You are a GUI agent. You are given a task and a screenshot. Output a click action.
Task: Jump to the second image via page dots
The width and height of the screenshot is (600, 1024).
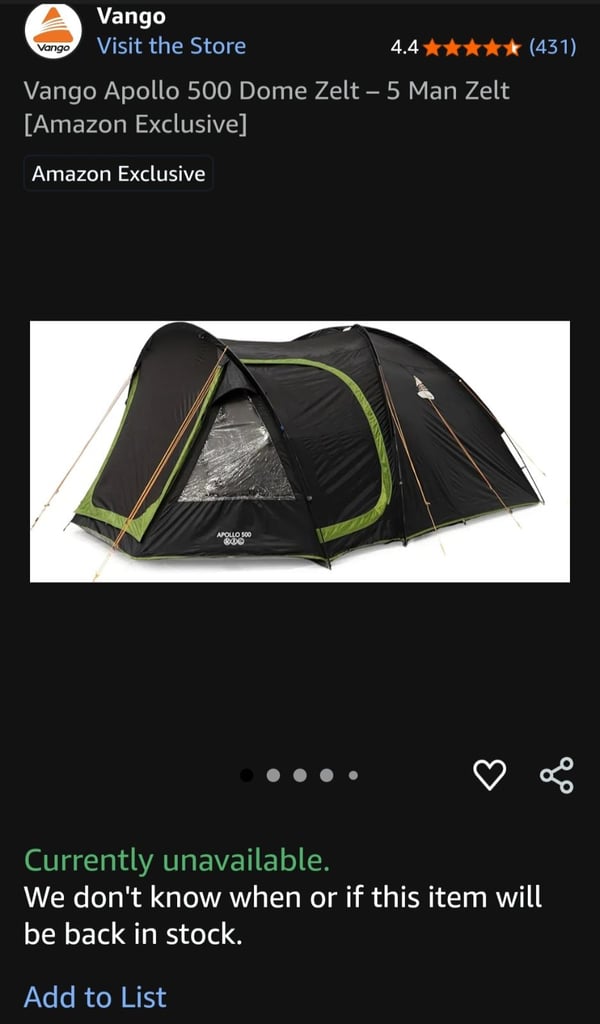(274, 775)
